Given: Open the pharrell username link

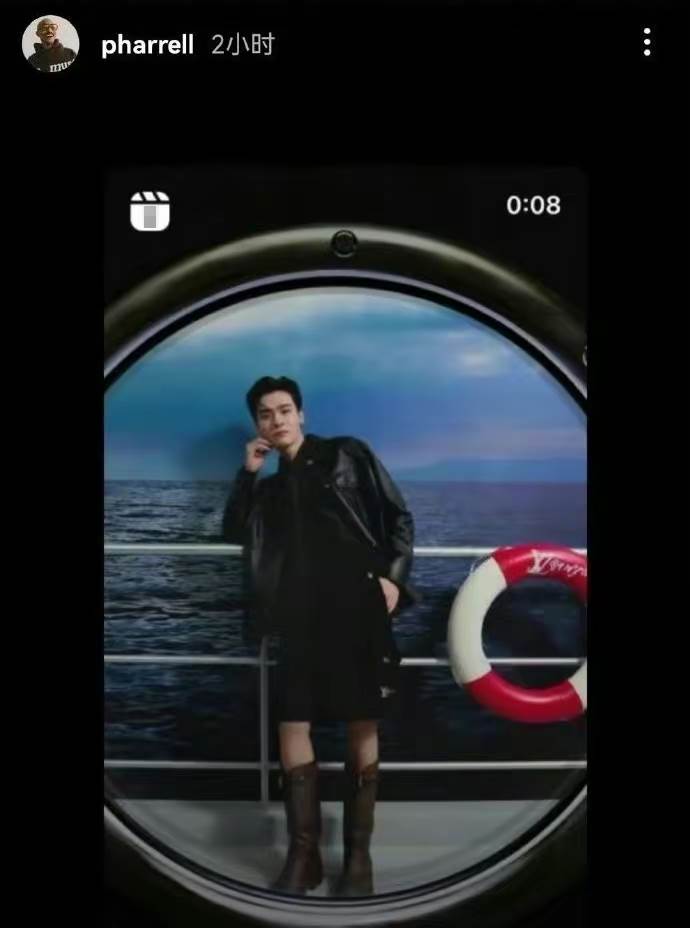Looking at the screenshot, I should tap(147, 45).
